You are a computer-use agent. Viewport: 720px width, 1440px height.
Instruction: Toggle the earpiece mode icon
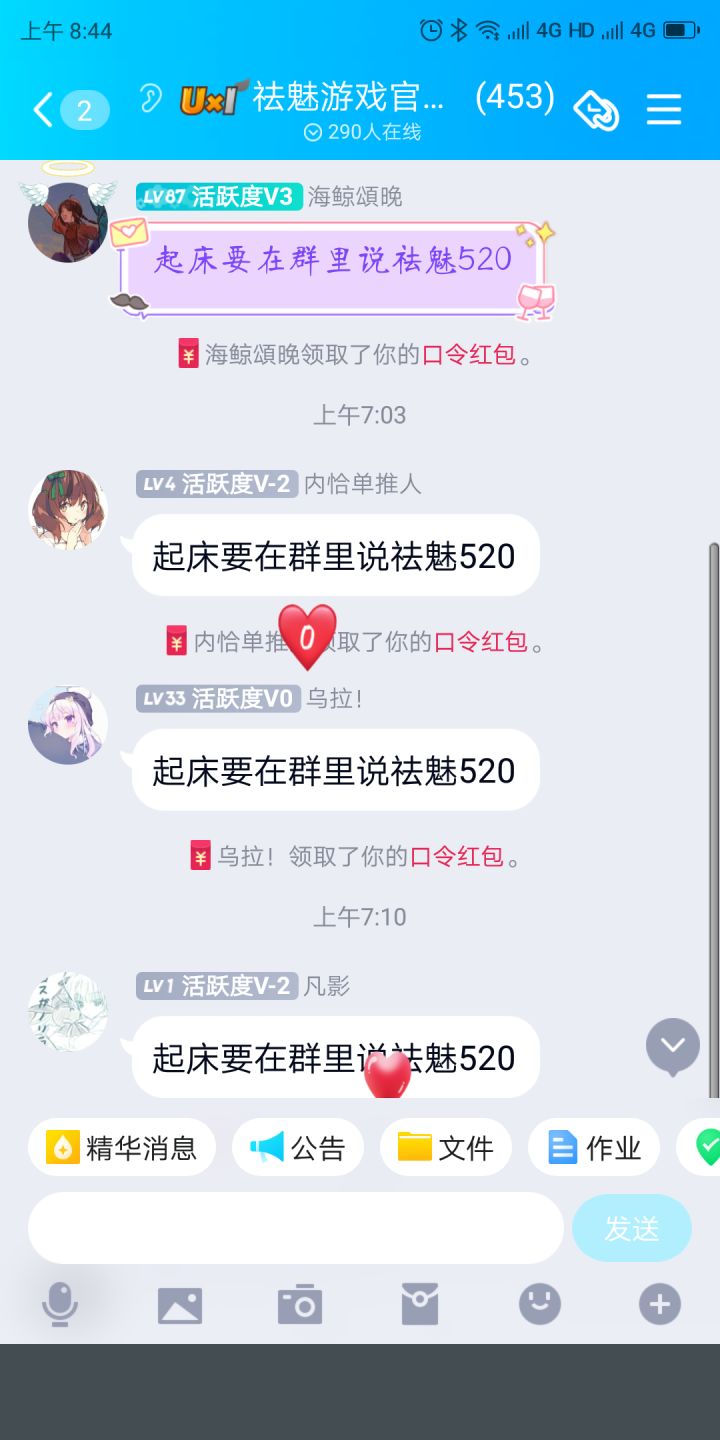[x=151, y=98]
